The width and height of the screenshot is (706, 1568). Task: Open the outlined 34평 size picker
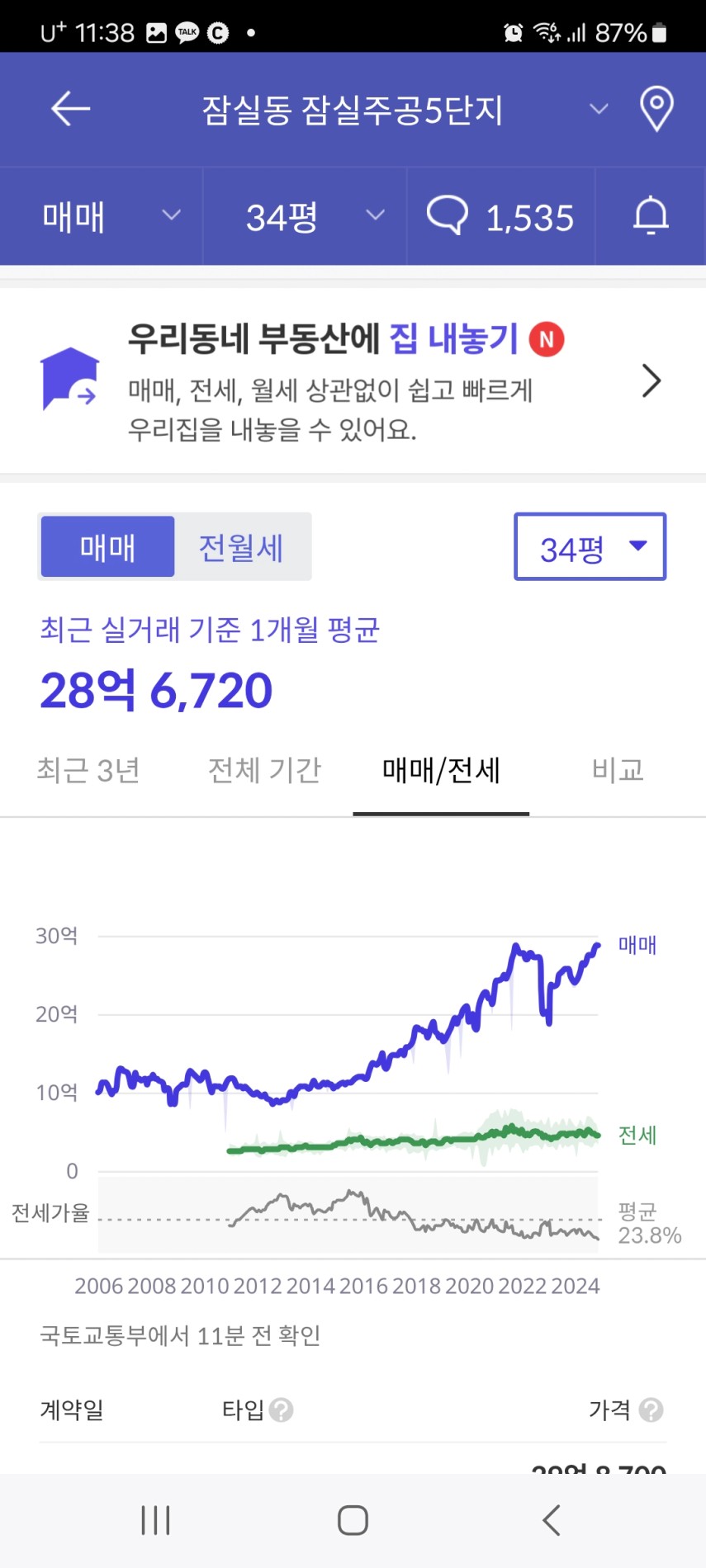[x=590, y=547]
